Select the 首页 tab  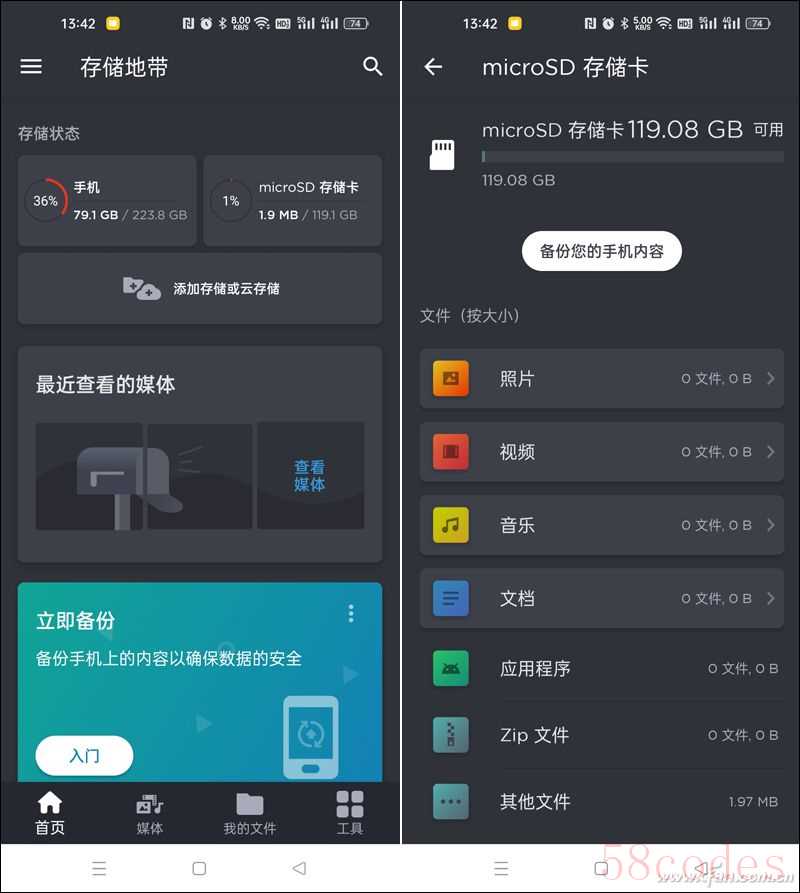[x=50, y=813]
